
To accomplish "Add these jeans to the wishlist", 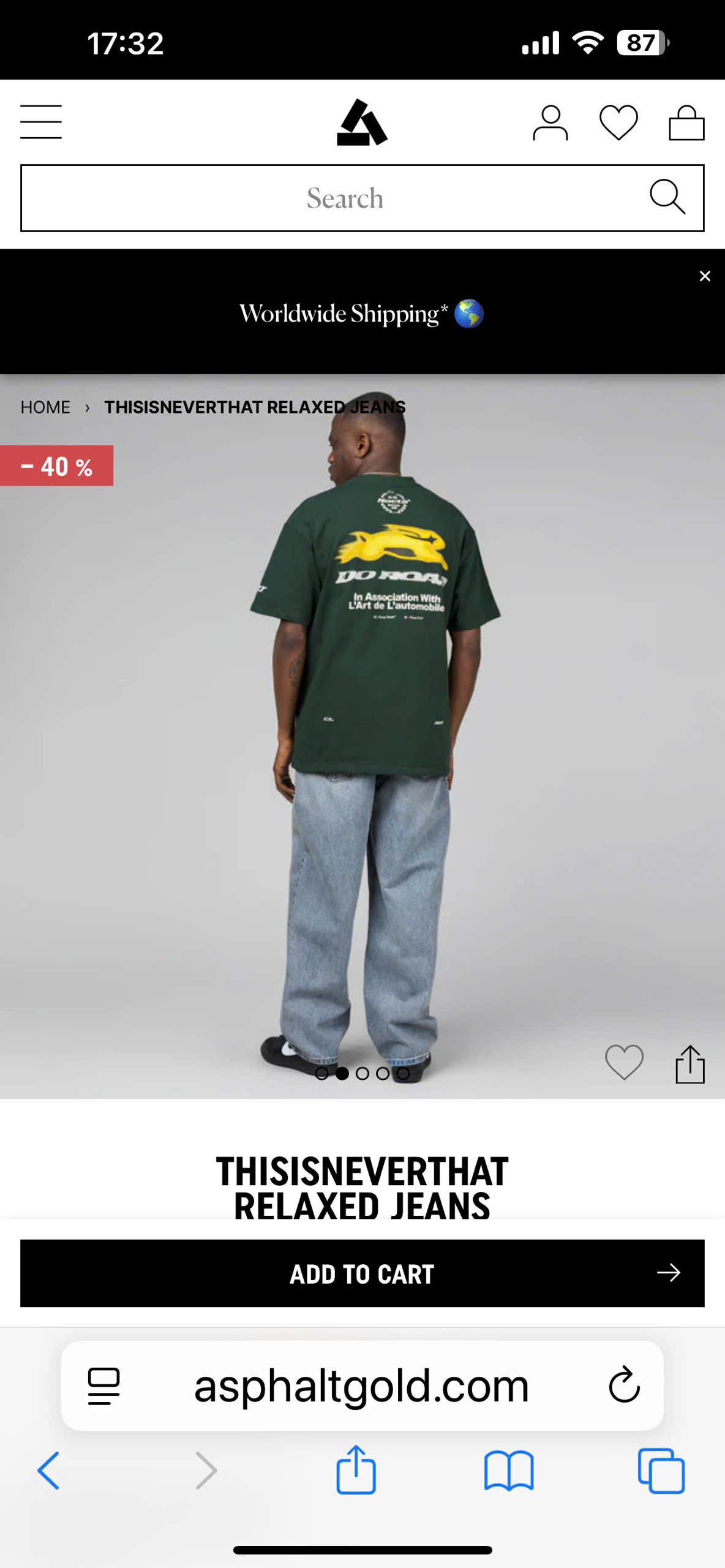I will [x=624, y=1062].
